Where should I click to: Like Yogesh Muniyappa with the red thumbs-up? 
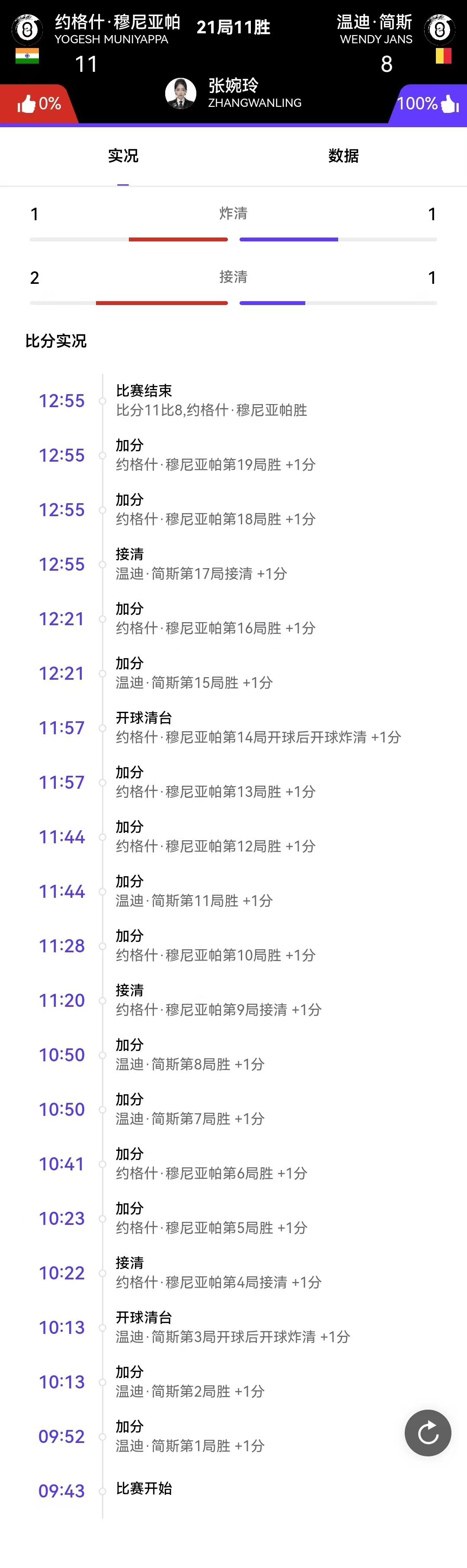click(x=27, y=105)
